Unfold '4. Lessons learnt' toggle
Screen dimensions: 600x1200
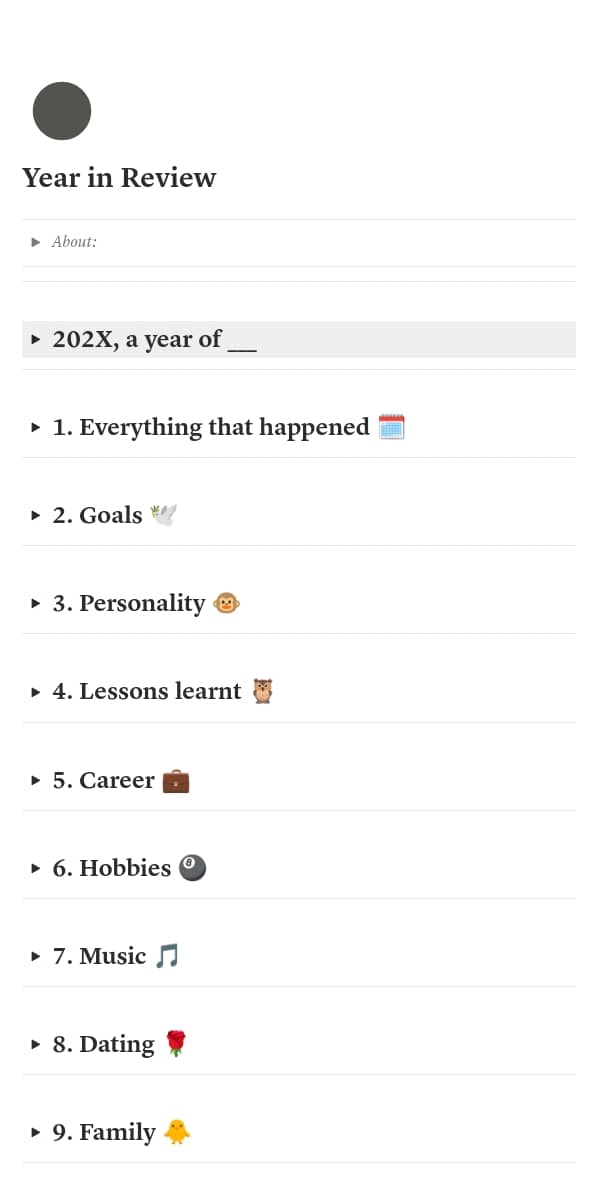[36, 692]
